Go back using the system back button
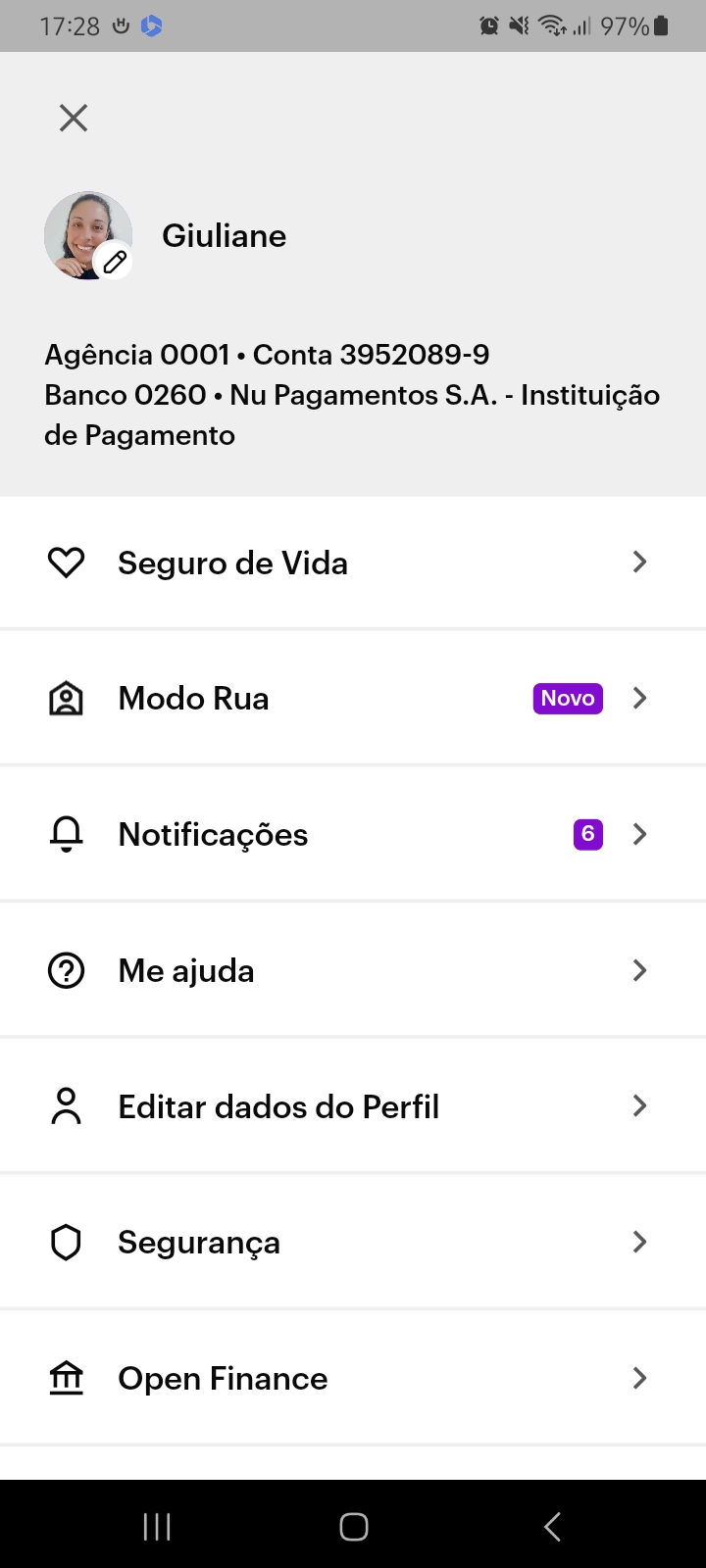The height and width of the screenshot is (1568, 706). (x=552, y=1526)
